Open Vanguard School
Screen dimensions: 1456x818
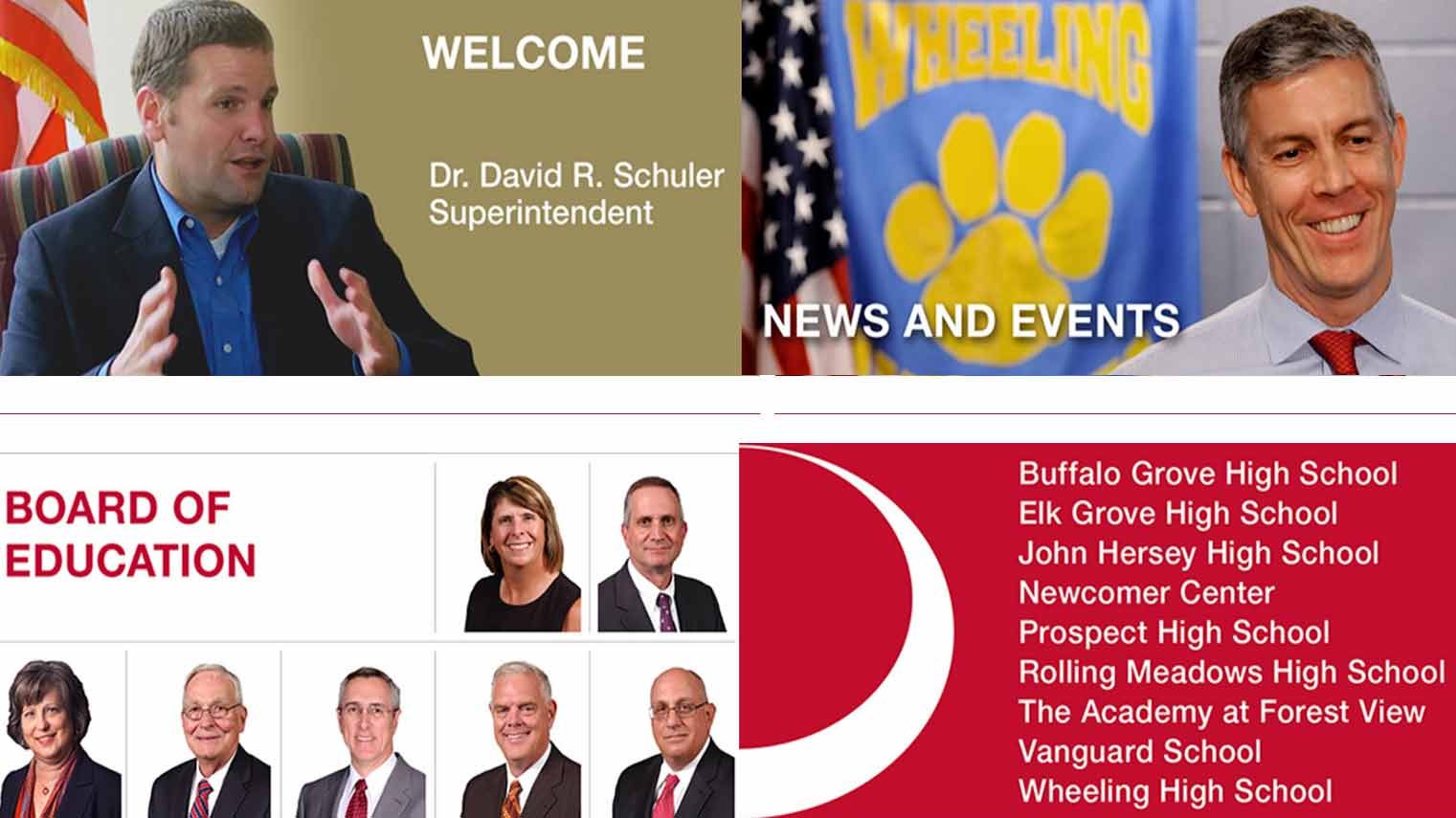(1139, 751)
